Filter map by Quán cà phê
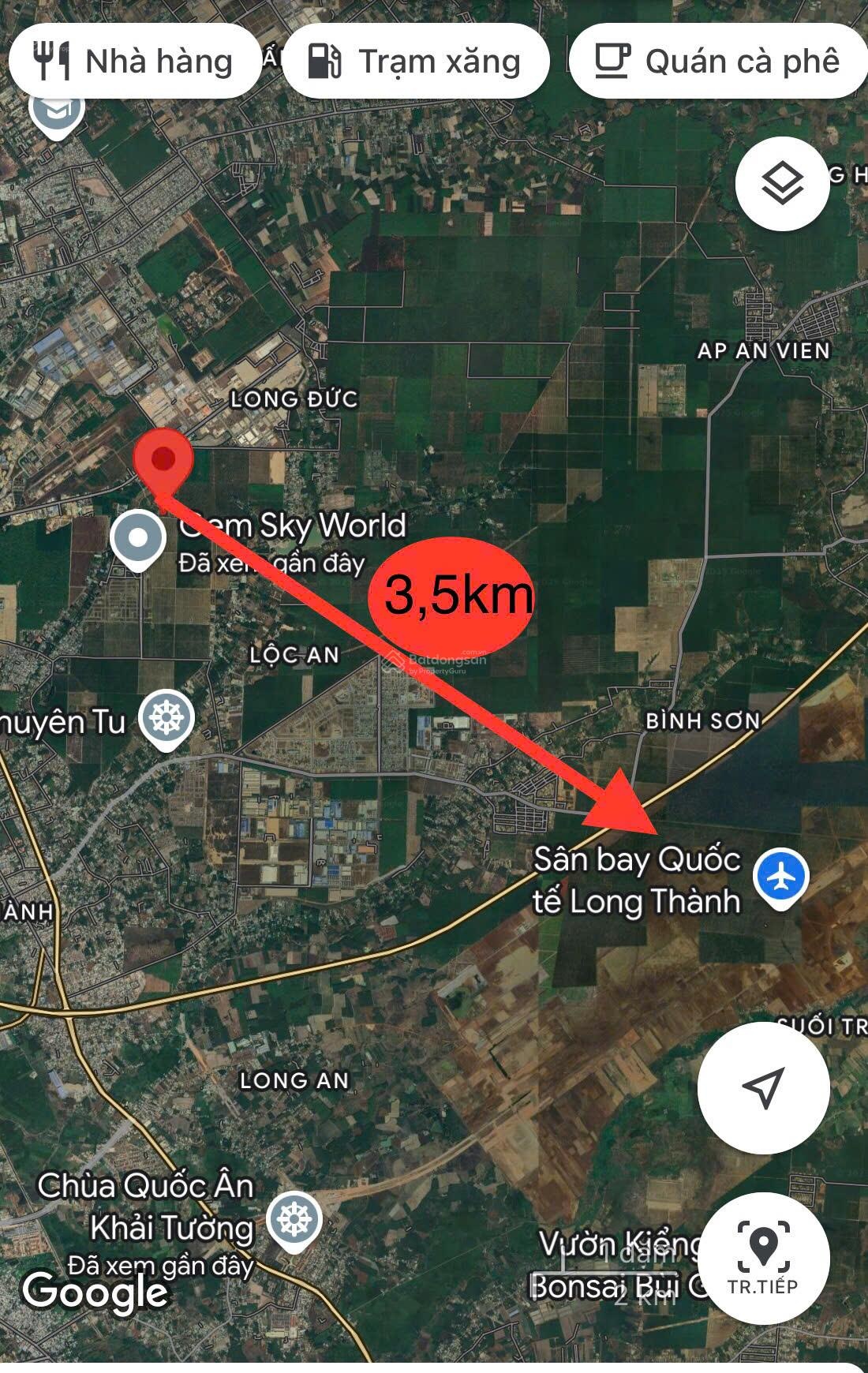 point(718,62)
